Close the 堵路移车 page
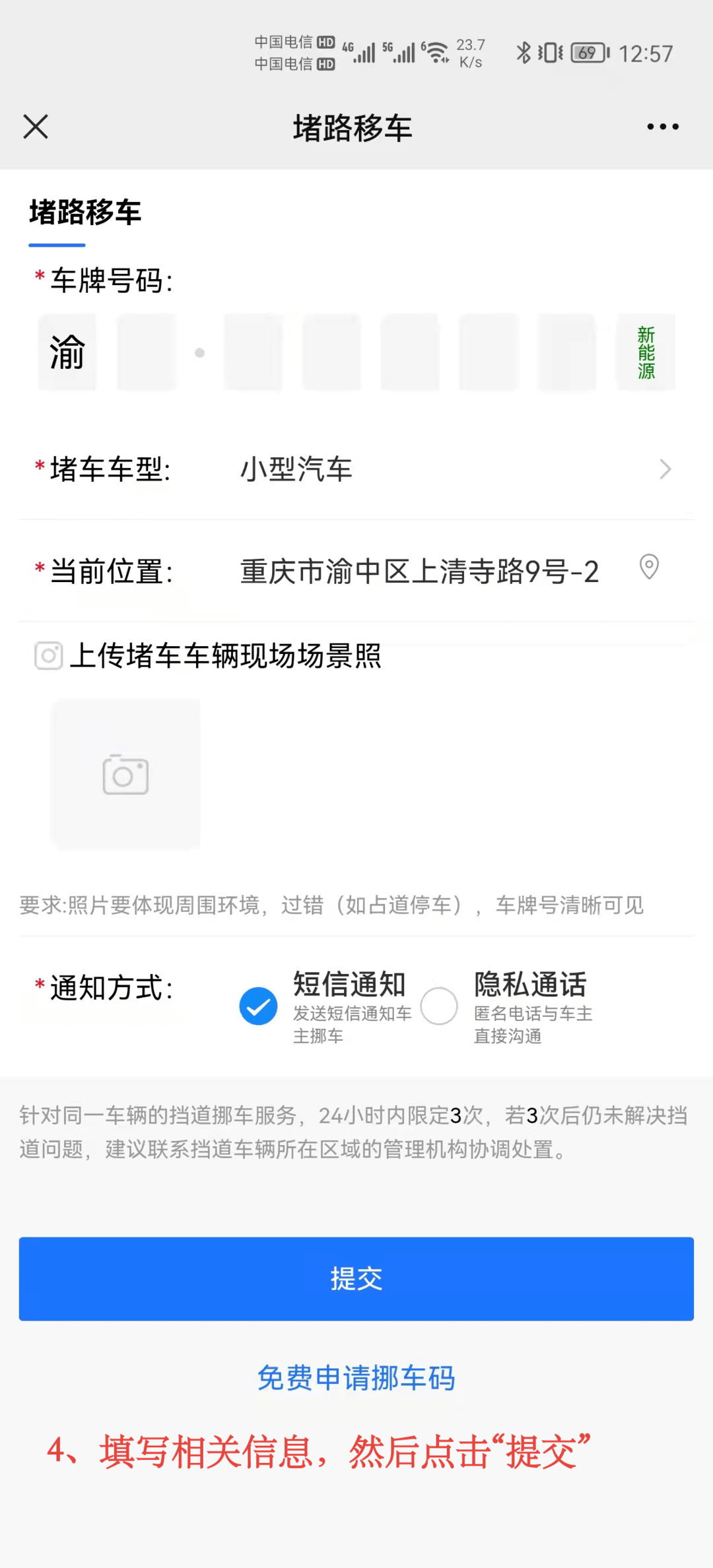The image size is (713, 1568). click(x=36, y=127)
